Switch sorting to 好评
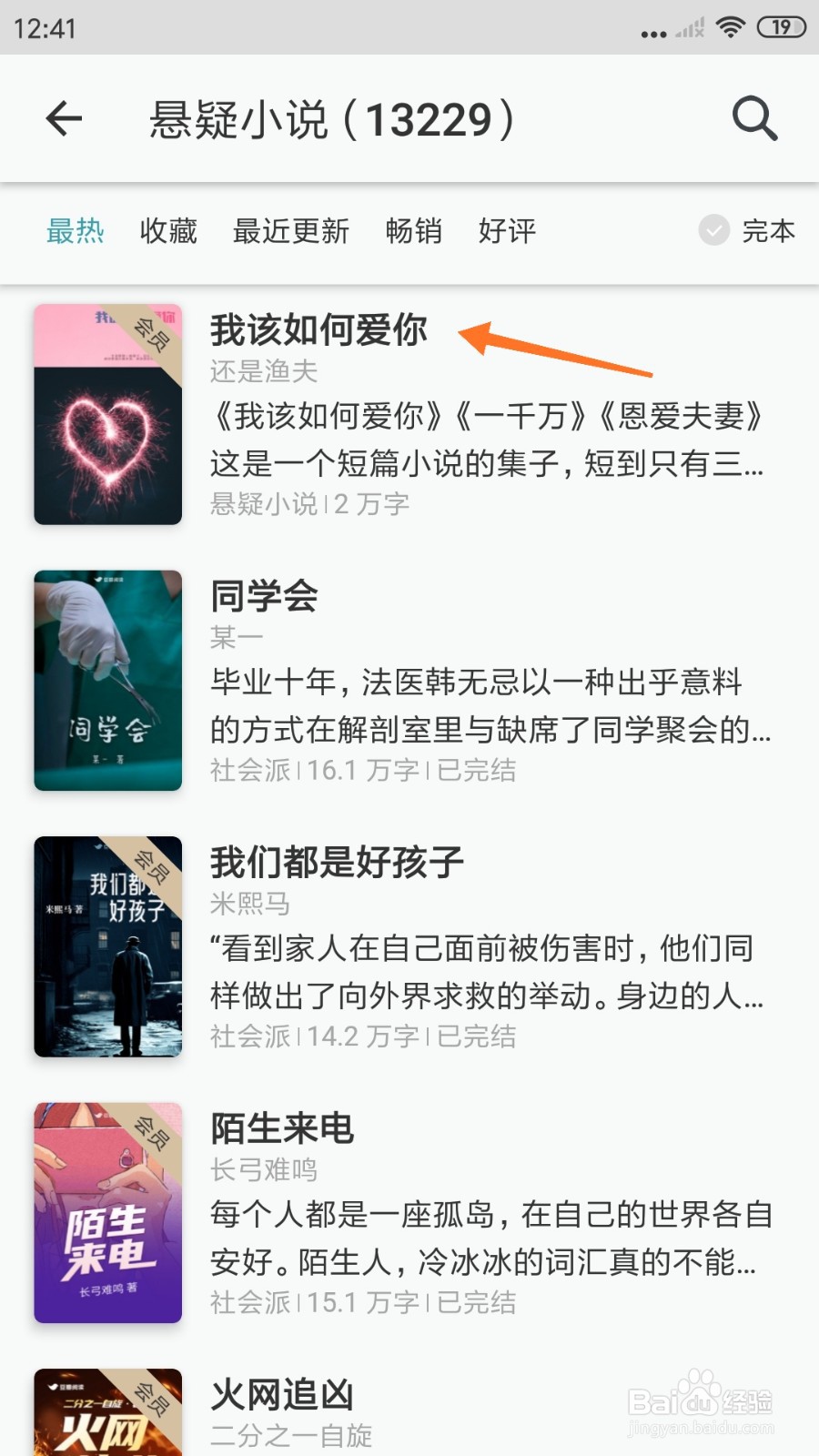This screenshot has height=1456, width=819. [507, 232]
